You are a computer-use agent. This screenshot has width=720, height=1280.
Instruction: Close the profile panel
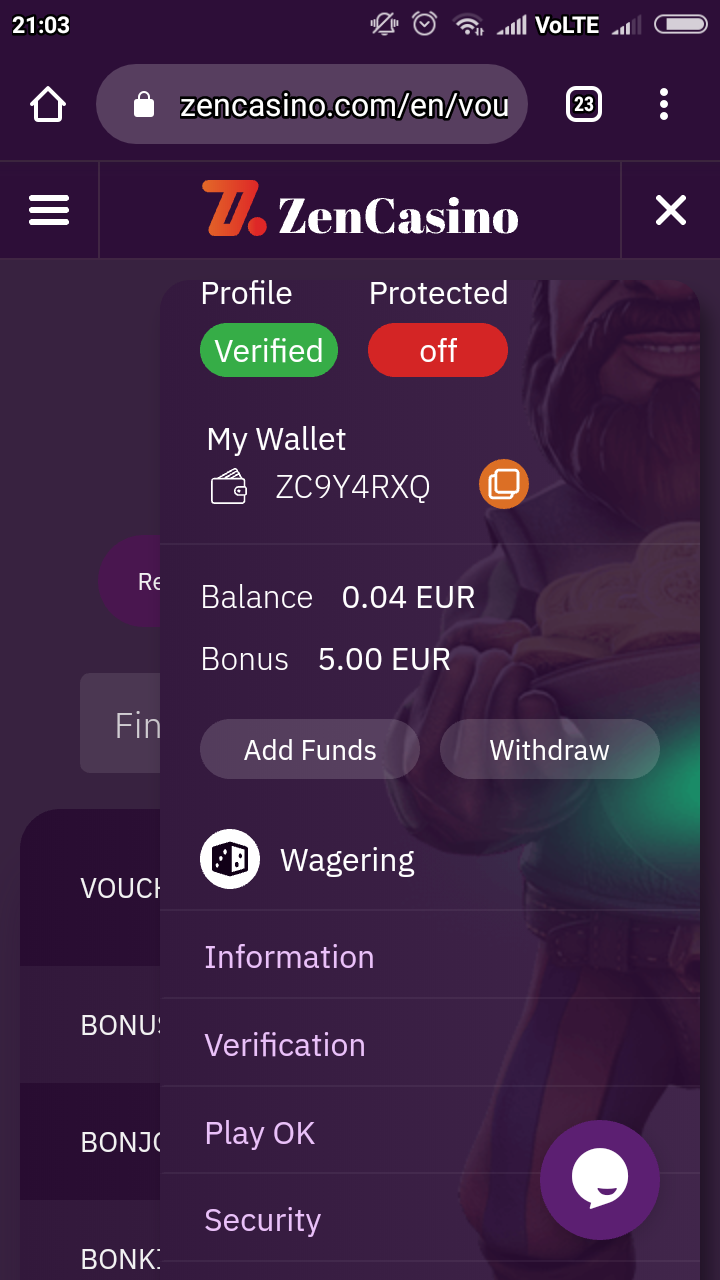click(670, 210)
